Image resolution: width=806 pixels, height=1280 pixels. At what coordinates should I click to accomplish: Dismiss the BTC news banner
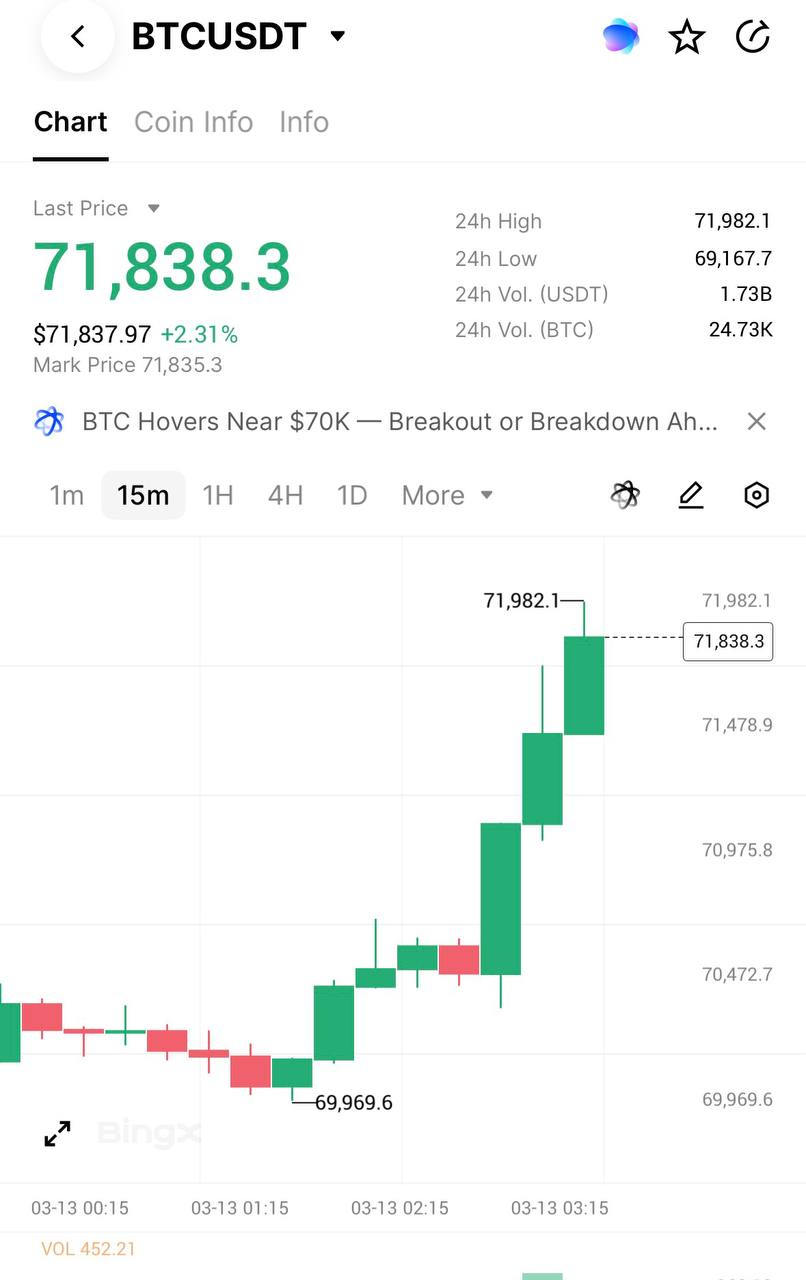757,421
